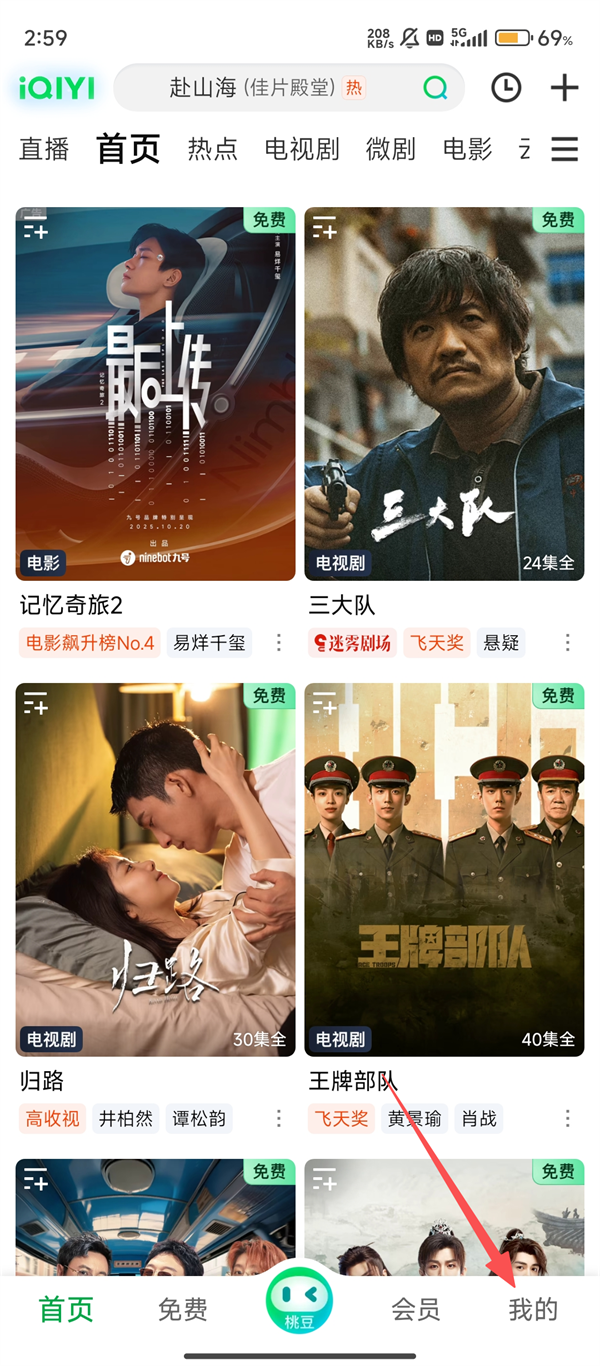
Task: Open the channel list hamburger menu
Action: pos(565,150)
